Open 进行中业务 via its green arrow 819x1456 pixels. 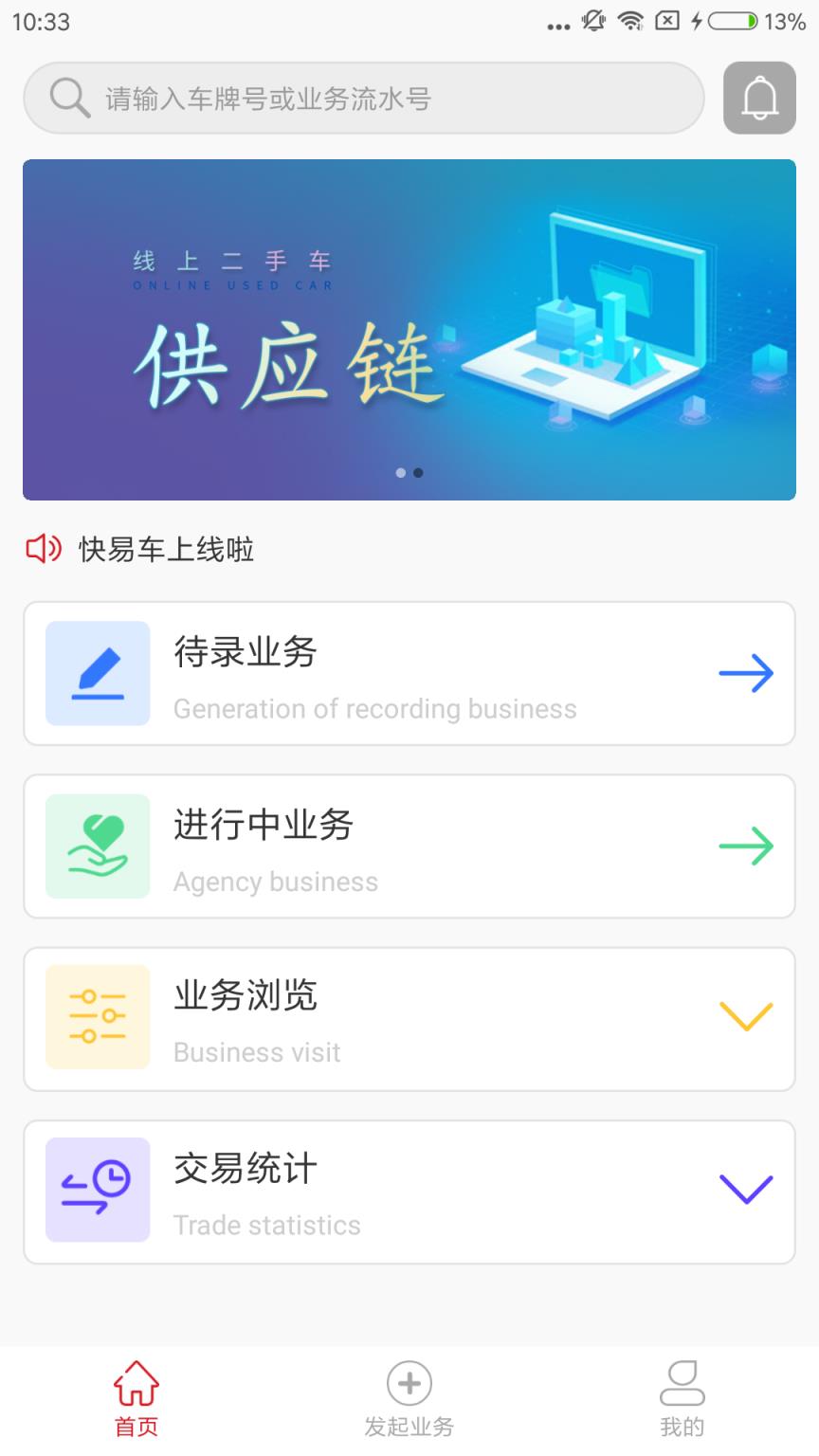(x=746, y=846)
